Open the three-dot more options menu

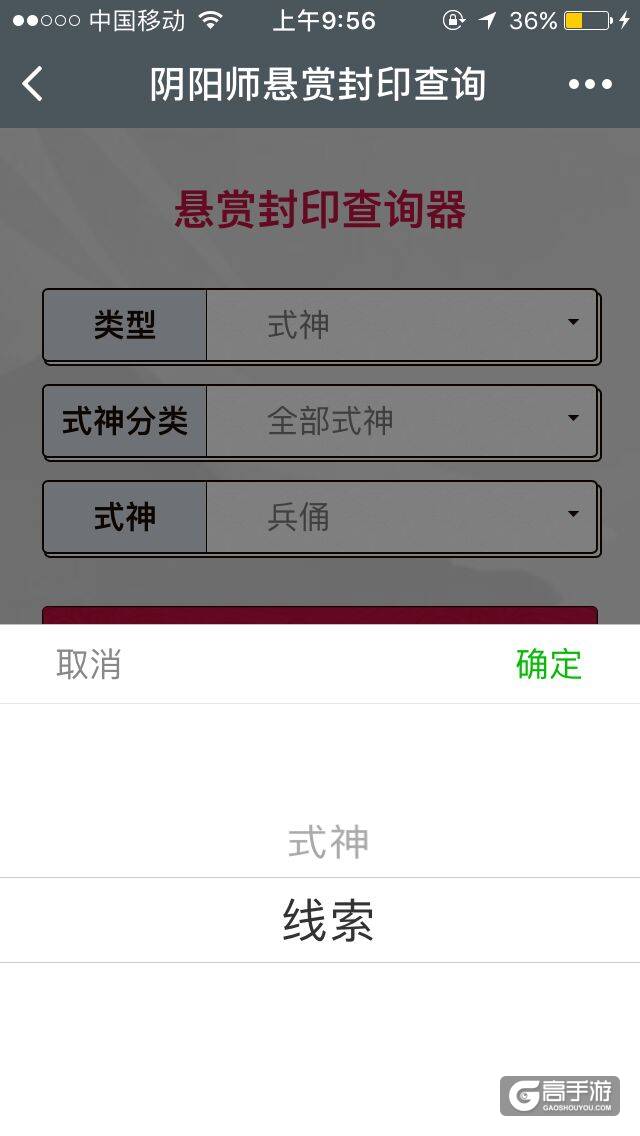coord(590,85)
